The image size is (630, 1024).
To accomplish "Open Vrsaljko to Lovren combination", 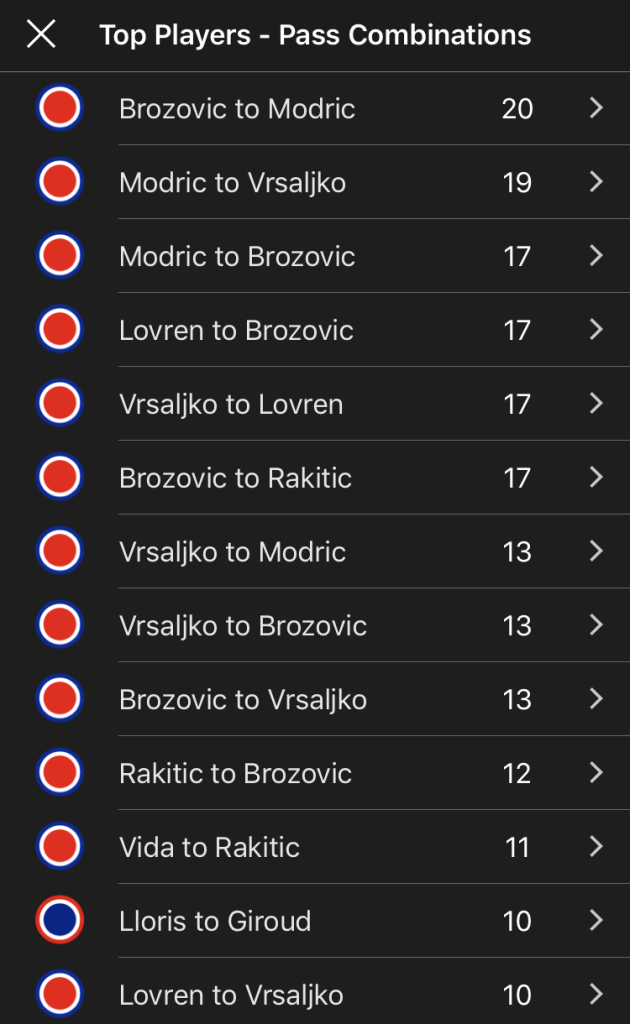I will 315,403.
